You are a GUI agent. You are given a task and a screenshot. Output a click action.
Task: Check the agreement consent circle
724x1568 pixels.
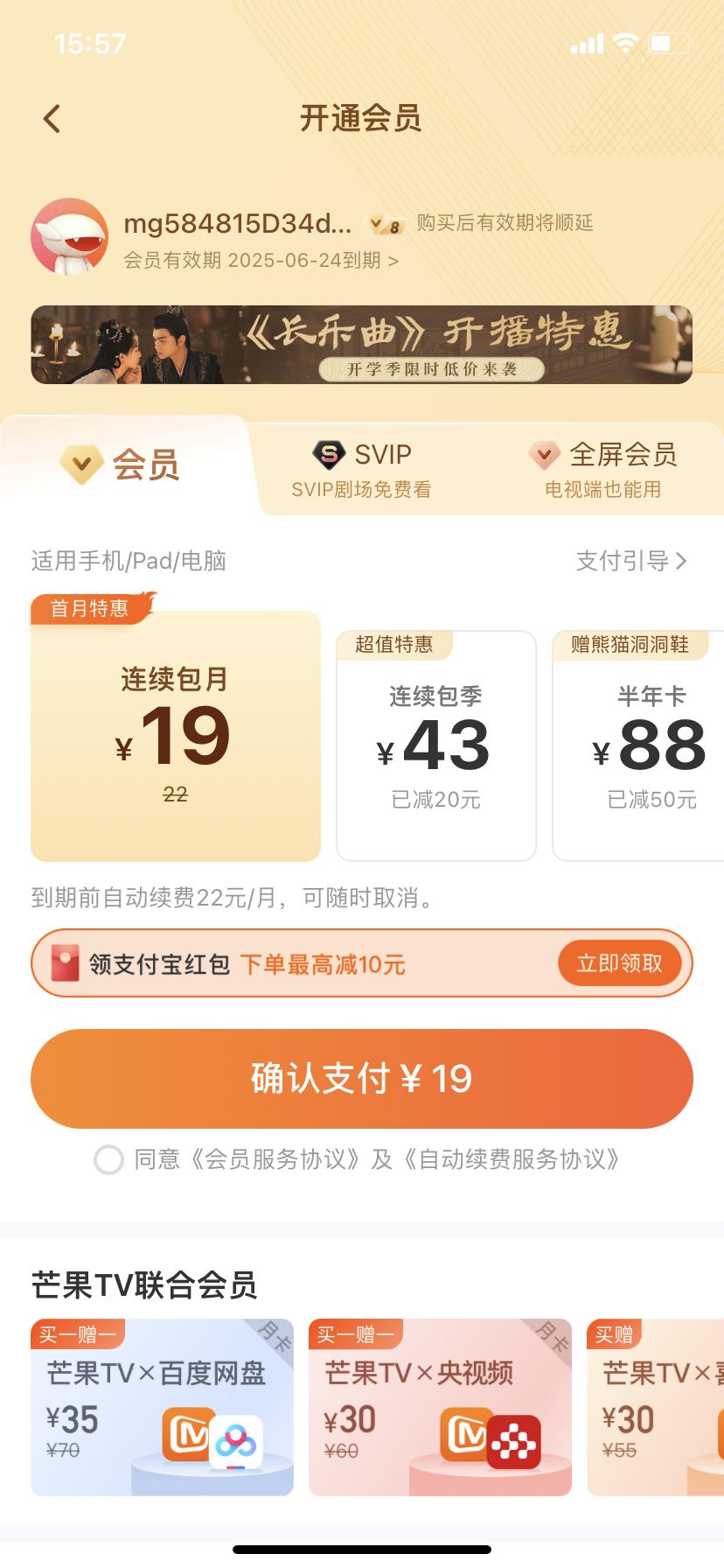pos(109,1160)
